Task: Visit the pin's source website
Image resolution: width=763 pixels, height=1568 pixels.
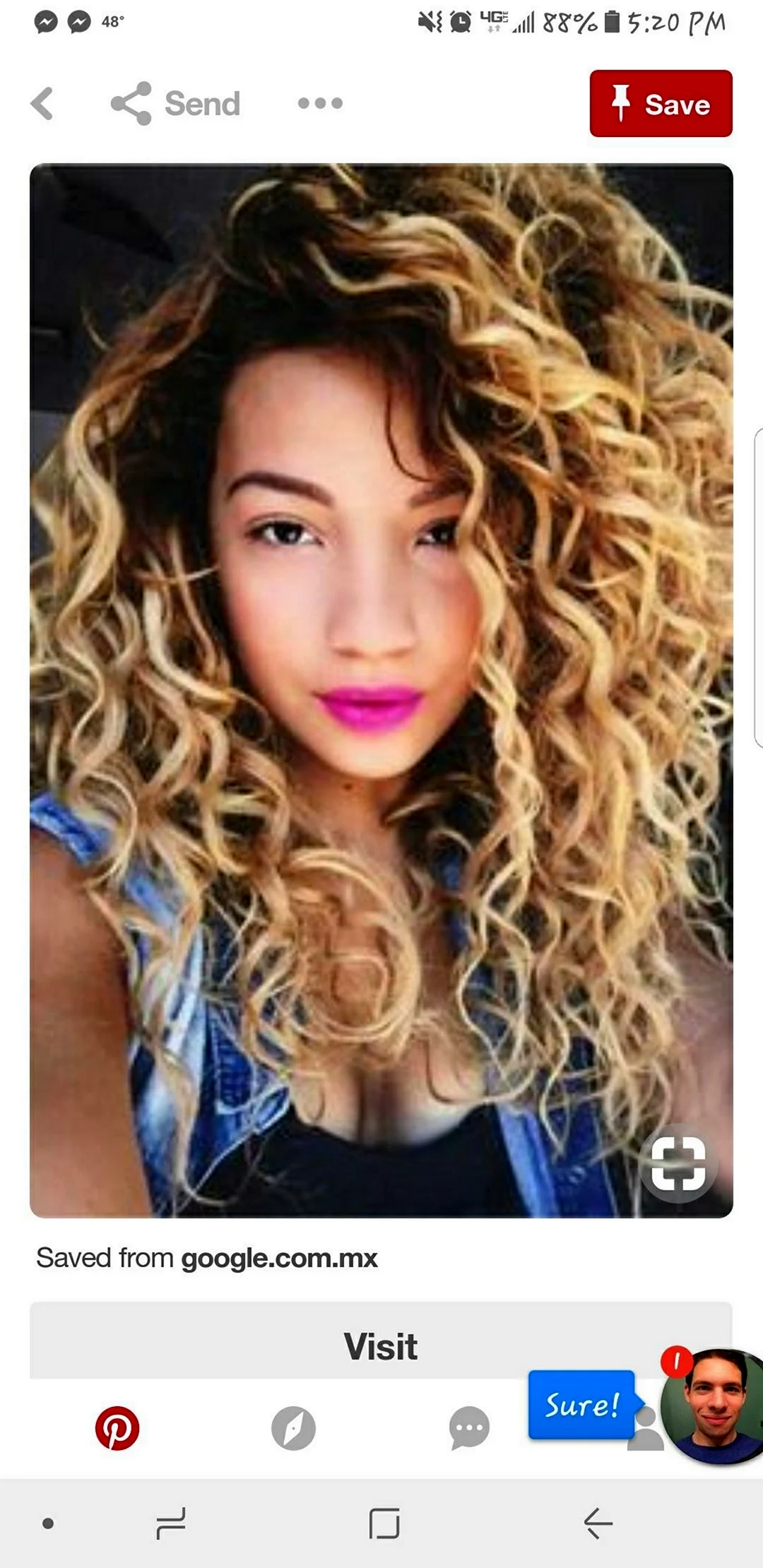Action: 381,1346
